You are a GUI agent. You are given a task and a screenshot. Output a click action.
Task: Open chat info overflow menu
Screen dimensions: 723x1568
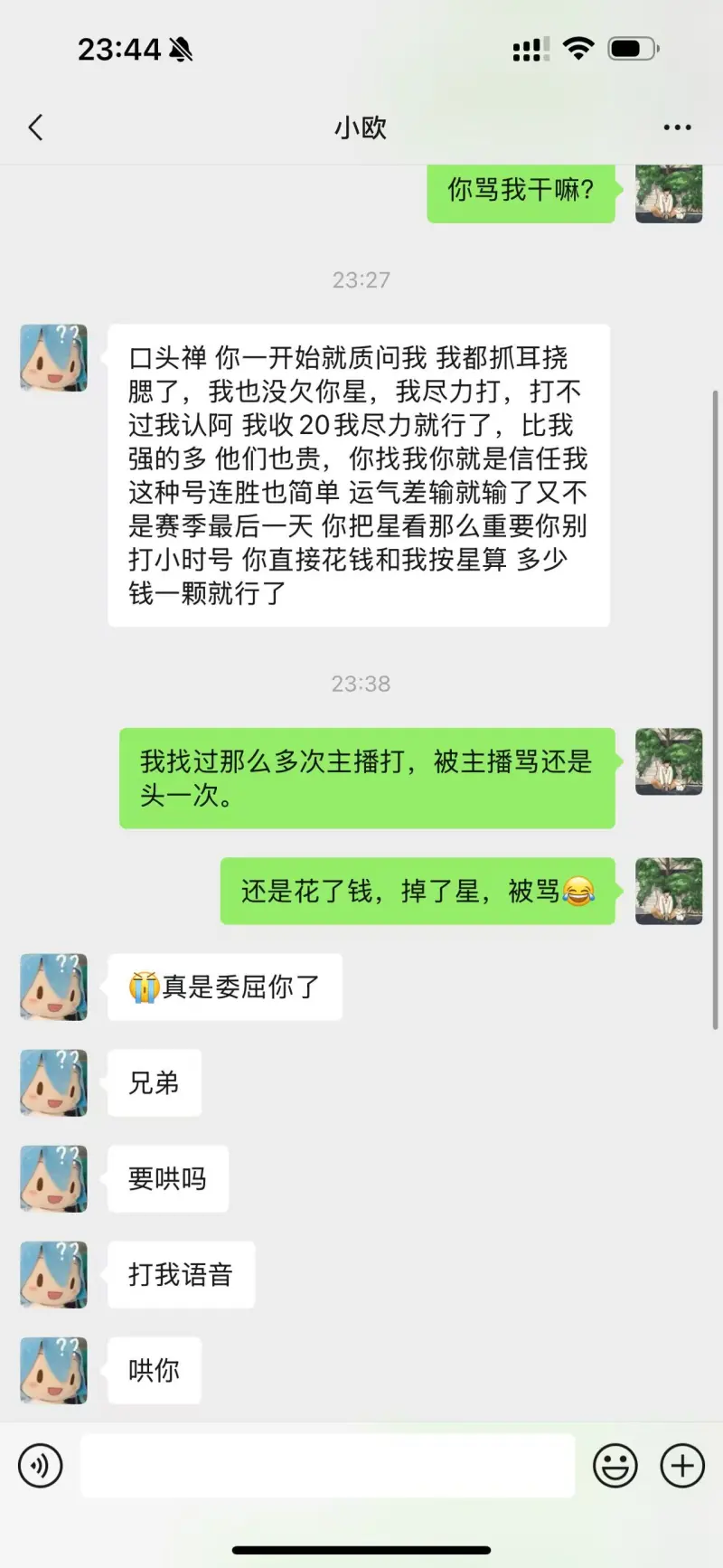point(677,128)
